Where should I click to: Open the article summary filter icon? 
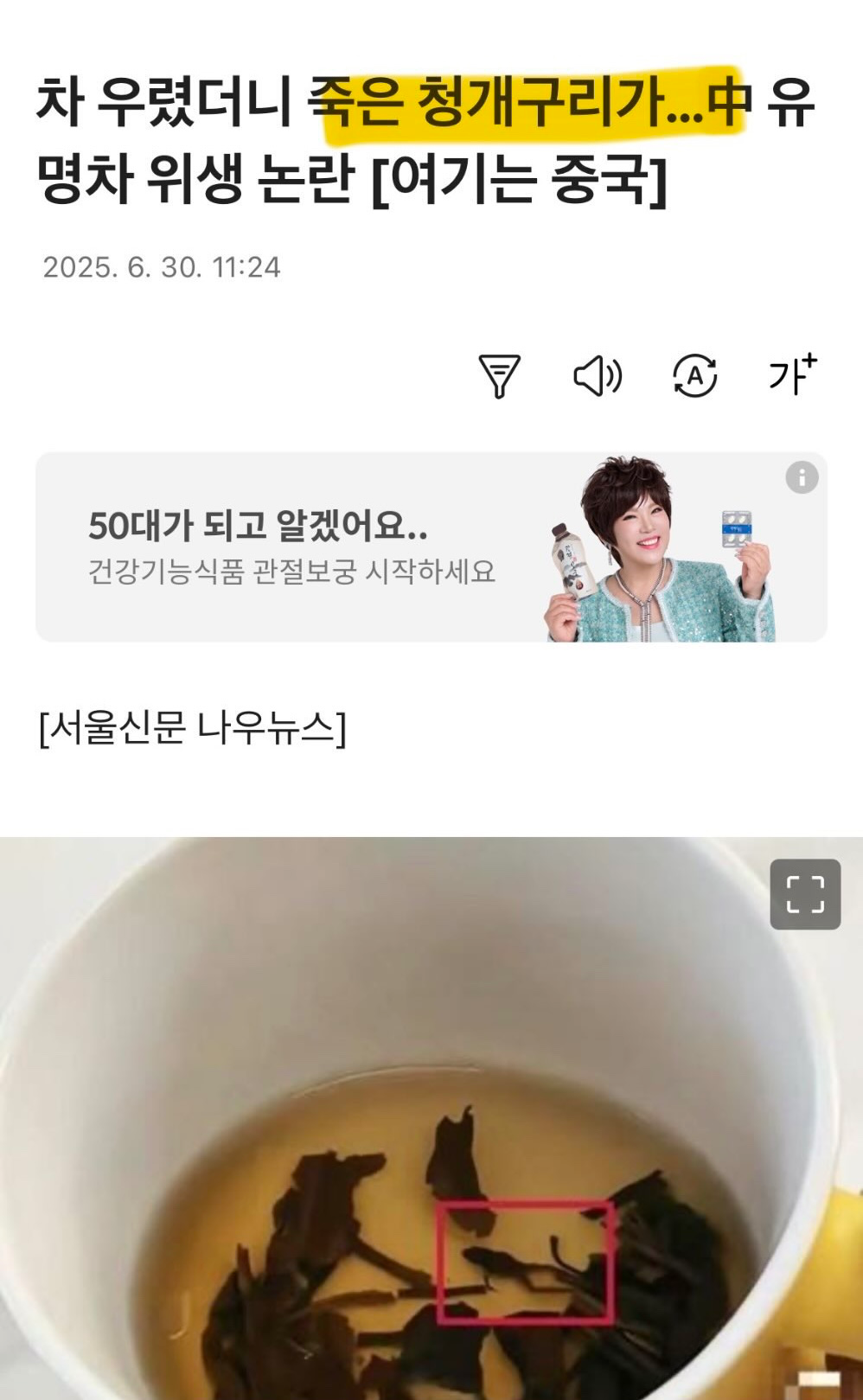(x=499, y=376)
